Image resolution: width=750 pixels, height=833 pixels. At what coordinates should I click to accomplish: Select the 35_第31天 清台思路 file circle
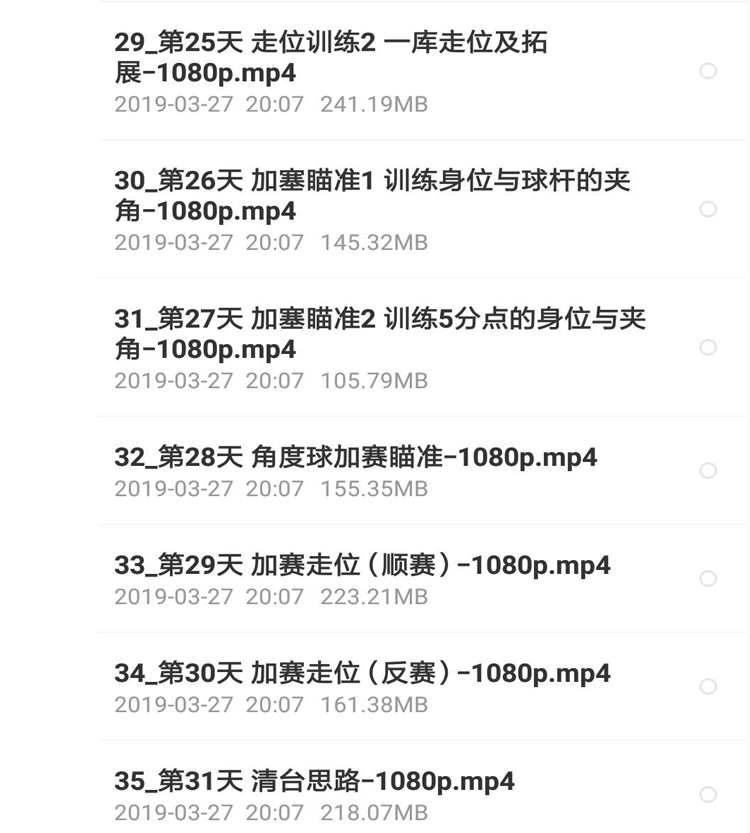(x=708, y=794)
